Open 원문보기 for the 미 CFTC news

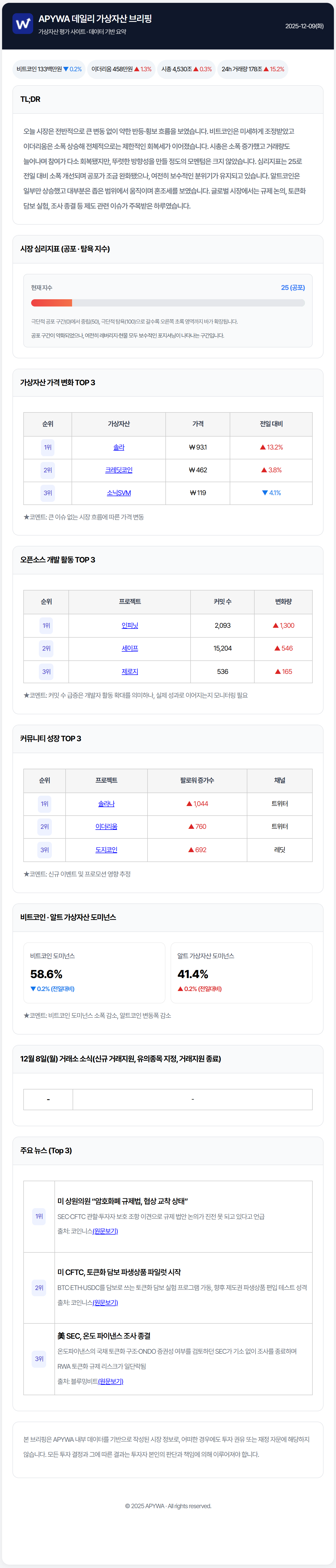tap(105, 1303)
